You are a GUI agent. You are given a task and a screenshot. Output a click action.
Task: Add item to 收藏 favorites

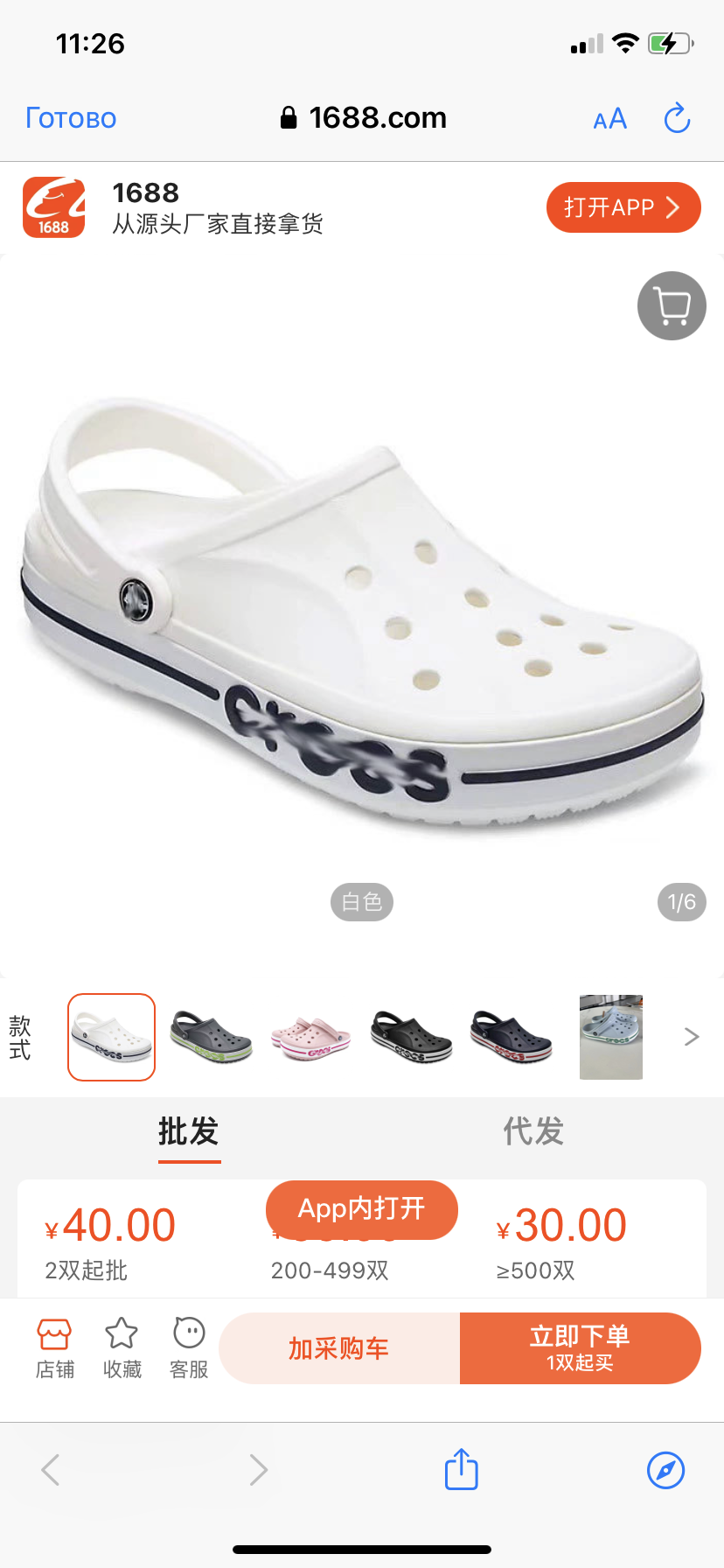pos(122,1348)
